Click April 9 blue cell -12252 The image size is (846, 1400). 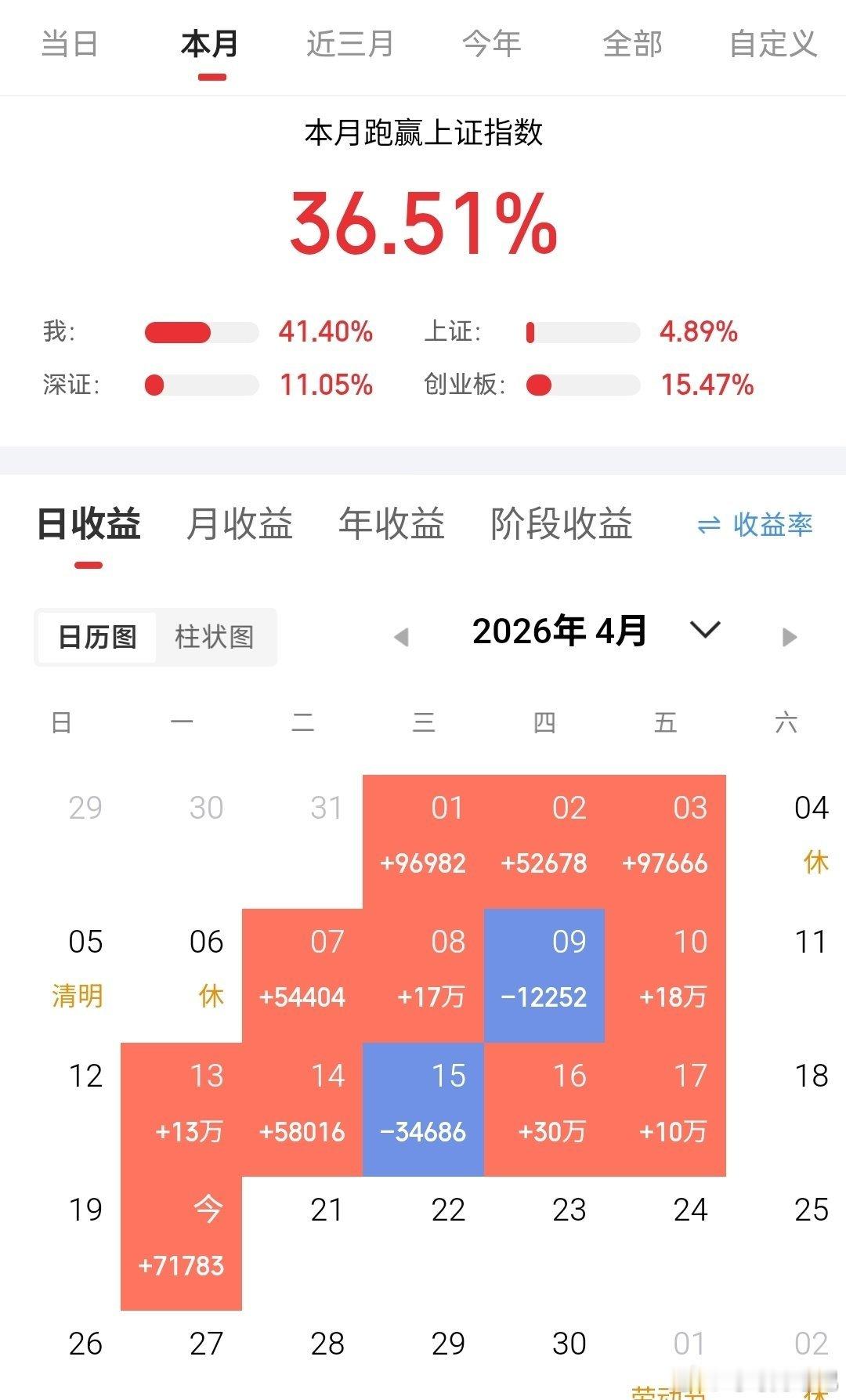544,971
